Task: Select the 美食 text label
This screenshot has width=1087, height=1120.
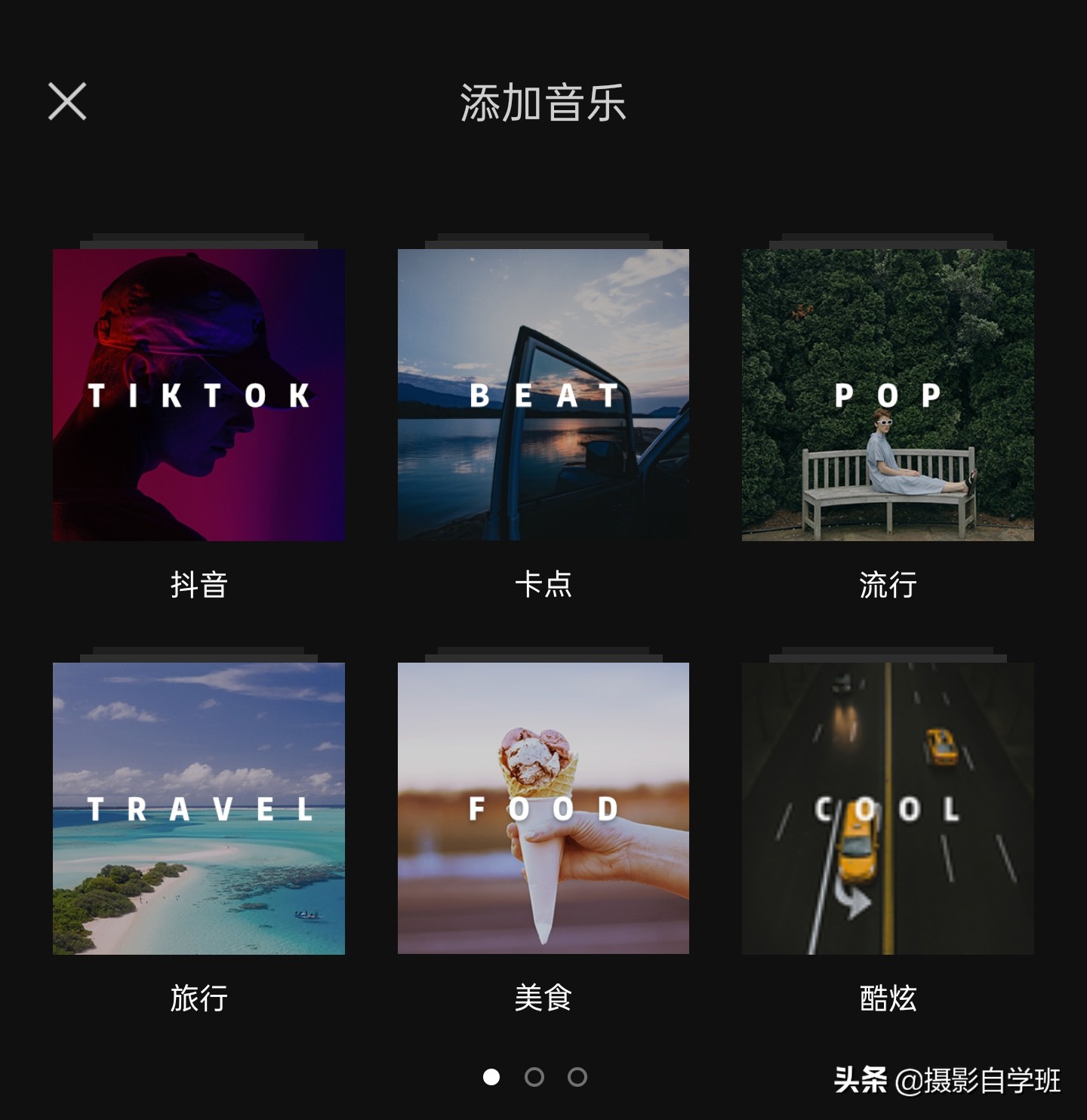Action: [543, 998]
